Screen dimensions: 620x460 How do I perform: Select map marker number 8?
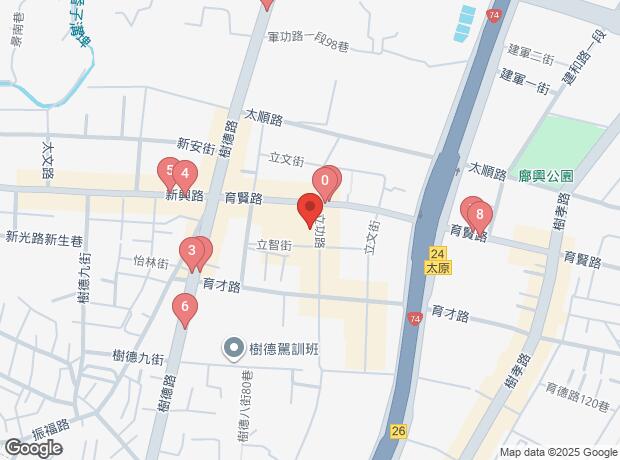[481, 214]
